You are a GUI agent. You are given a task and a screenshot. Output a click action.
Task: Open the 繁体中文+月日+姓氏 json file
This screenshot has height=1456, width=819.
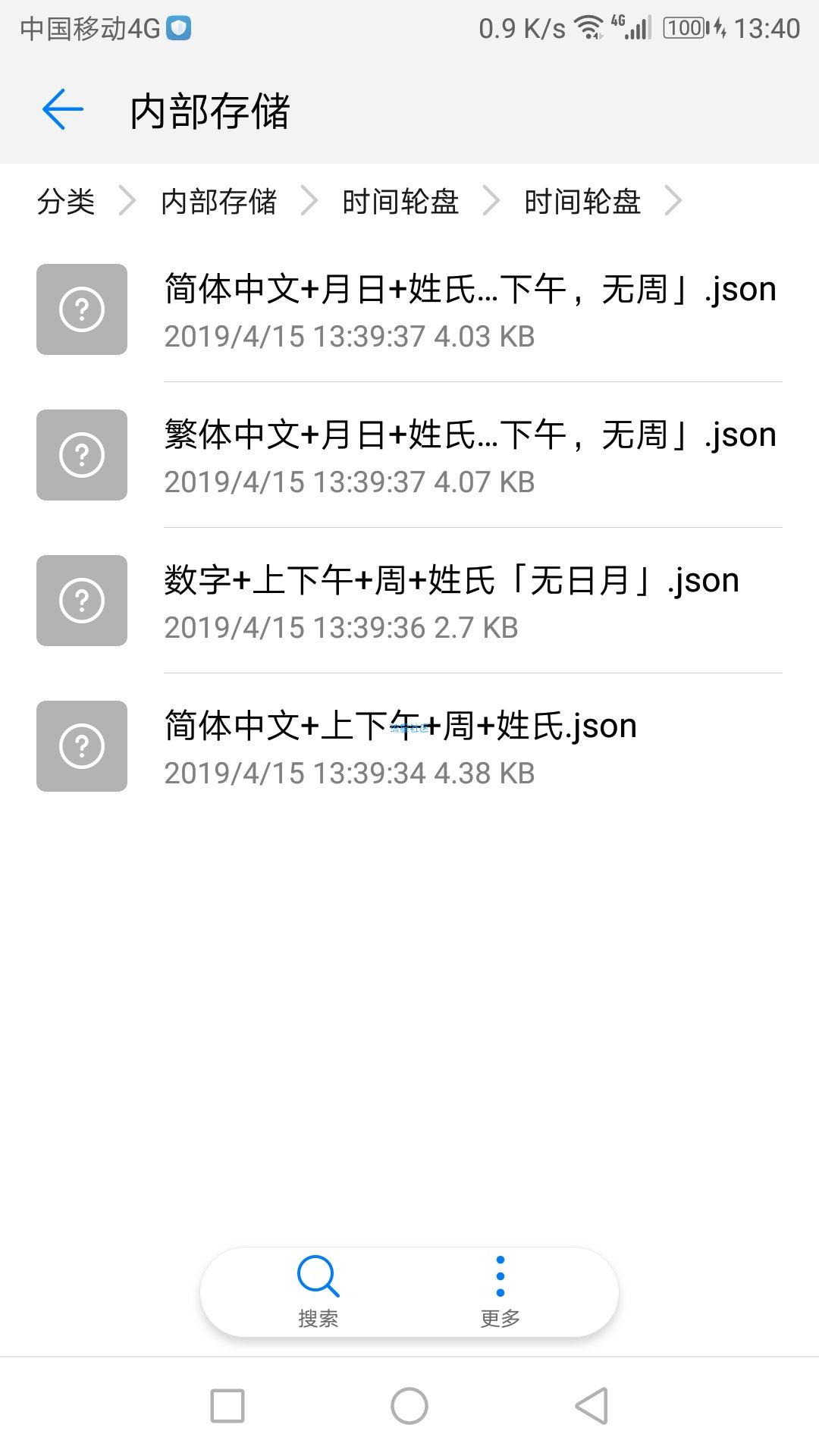[409, 455]
